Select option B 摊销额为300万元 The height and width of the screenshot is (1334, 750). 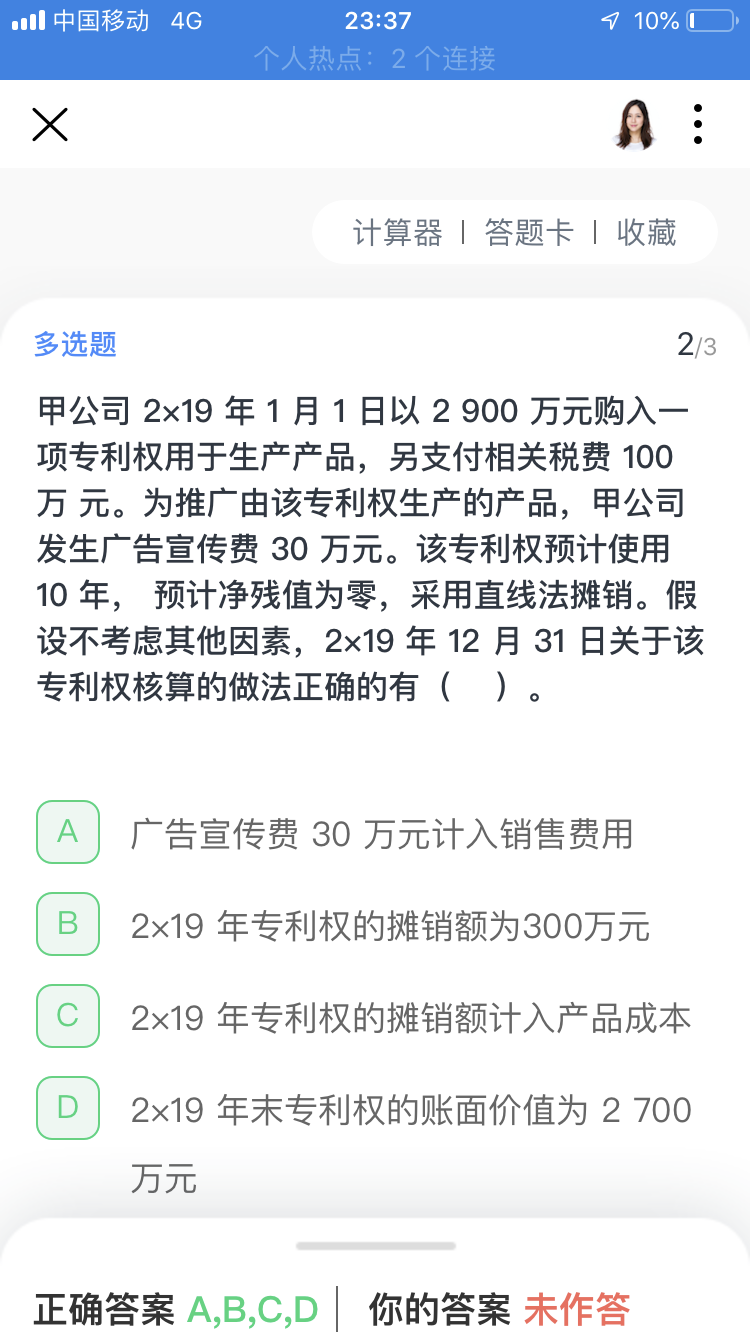click(x=68, y=924)
